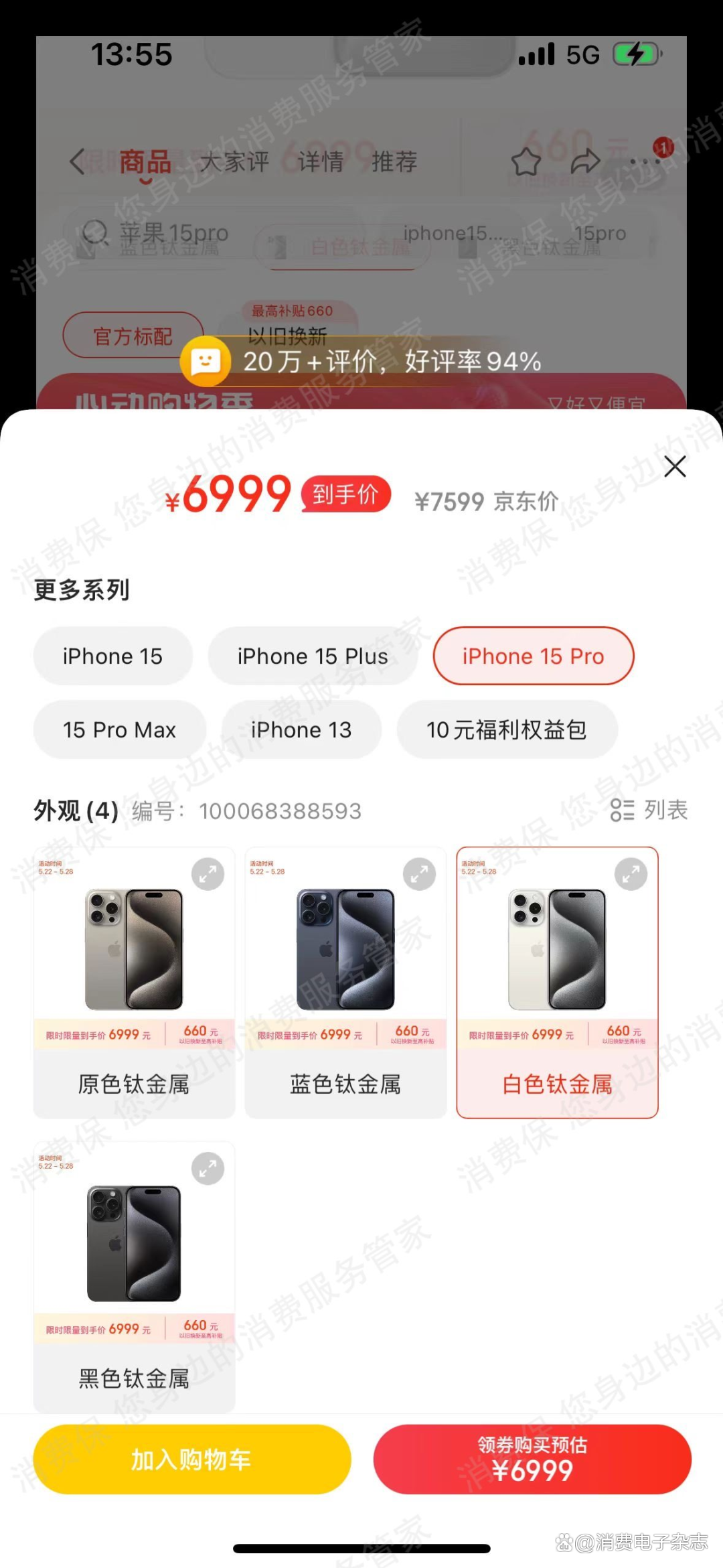This screenshot has height=1568, width=723.
Task: Switch to 15 Pro Max series
Action: coord(119,730)
